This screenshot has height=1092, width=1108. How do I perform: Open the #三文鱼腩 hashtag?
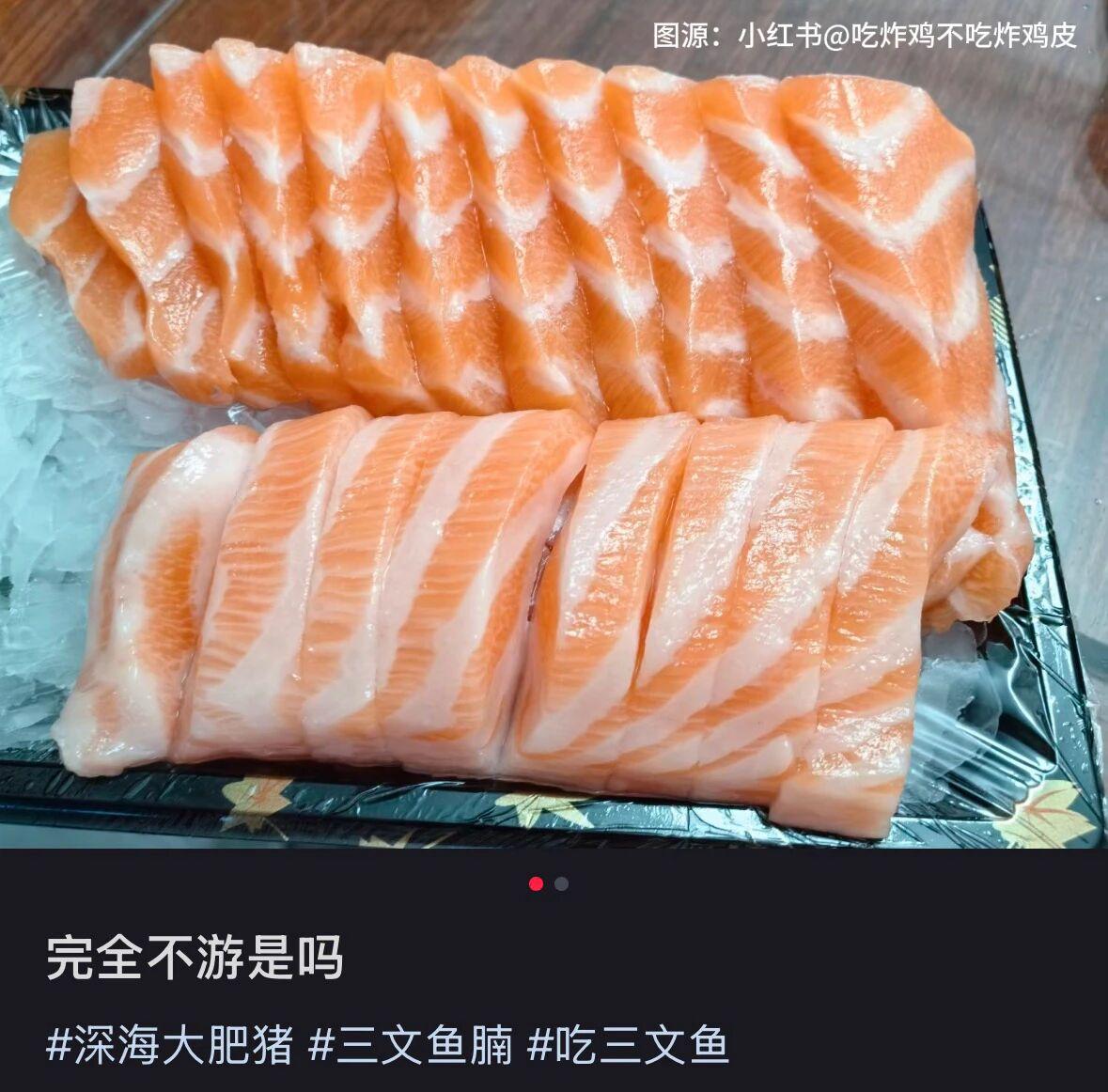click(411, 1046)
